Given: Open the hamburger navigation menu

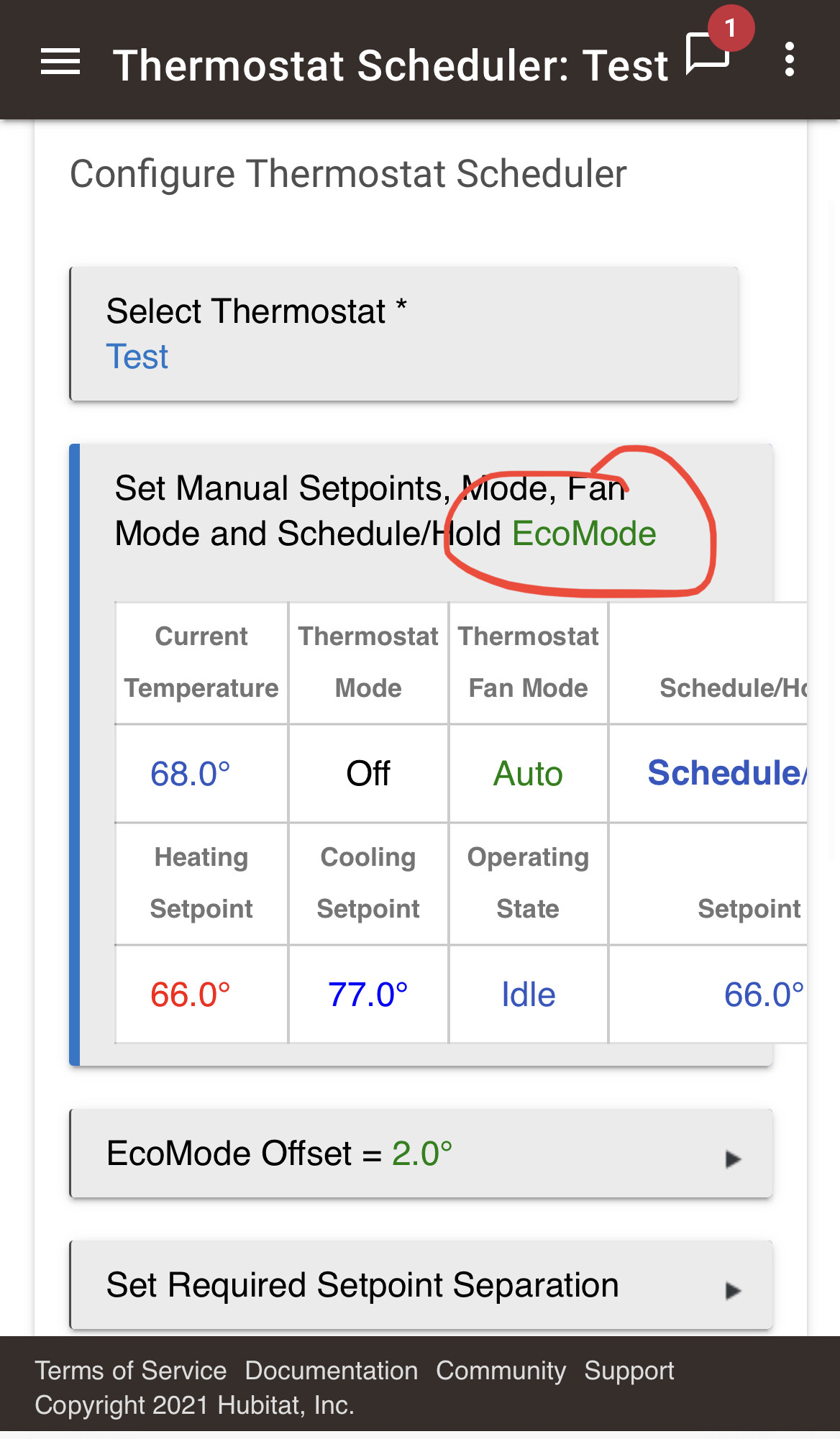Looking at the screenshot, I should coord(60,62).
